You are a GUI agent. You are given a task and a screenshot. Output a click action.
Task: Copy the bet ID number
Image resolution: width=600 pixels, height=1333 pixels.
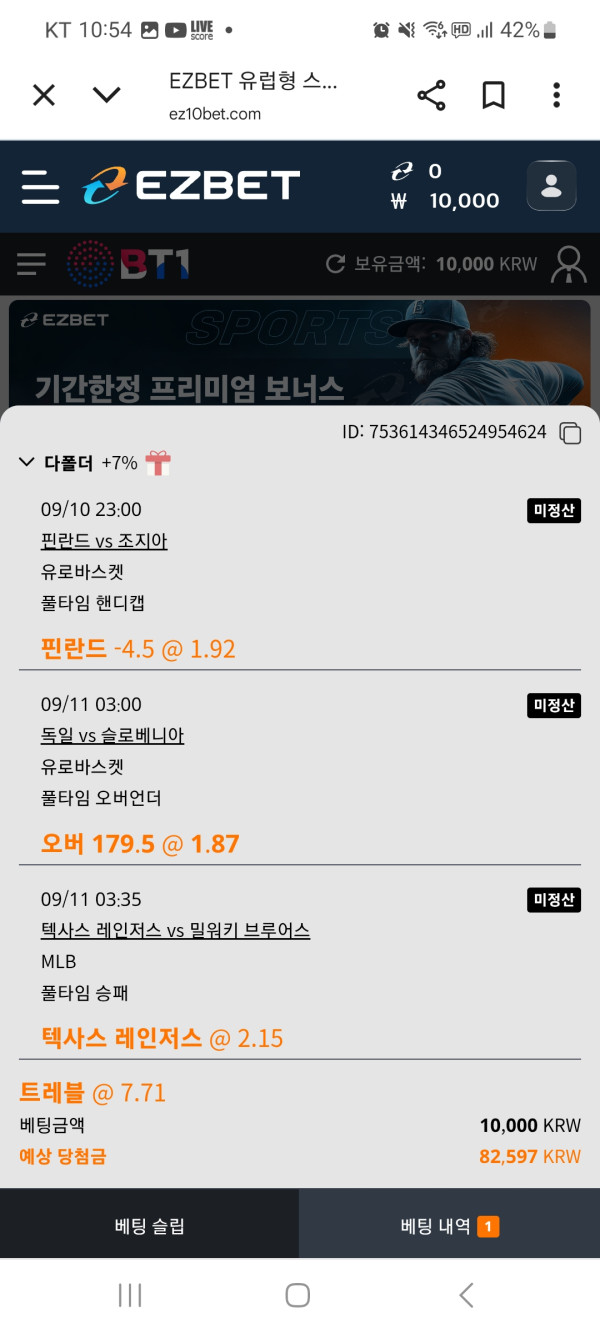(570, 433)
